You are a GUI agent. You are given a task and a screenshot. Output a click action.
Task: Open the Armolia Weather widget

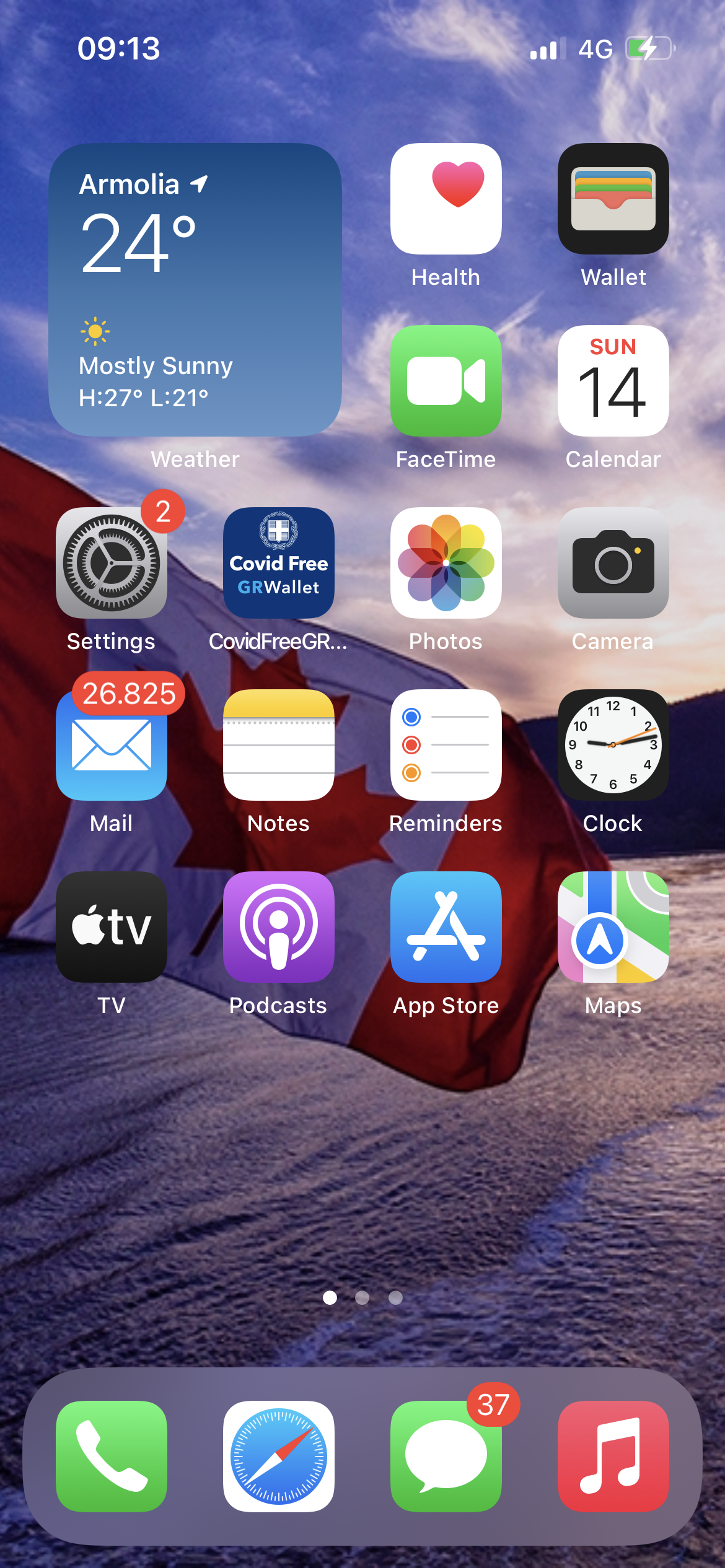tap(195, 290)
